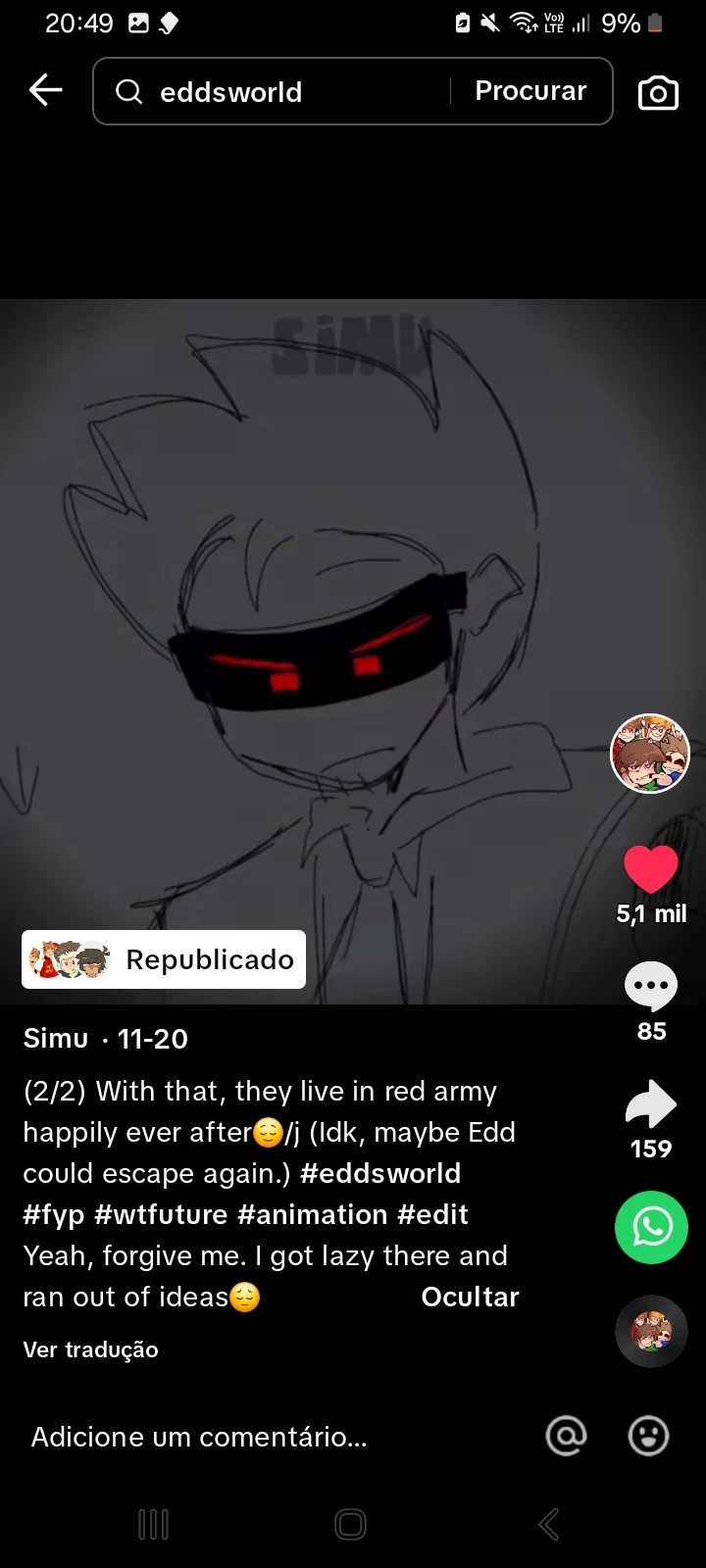Image resolution: width=706 pixels, height=1568 pixels.
Task: Open the spinning sound disc
Action: pos(651,1331)
